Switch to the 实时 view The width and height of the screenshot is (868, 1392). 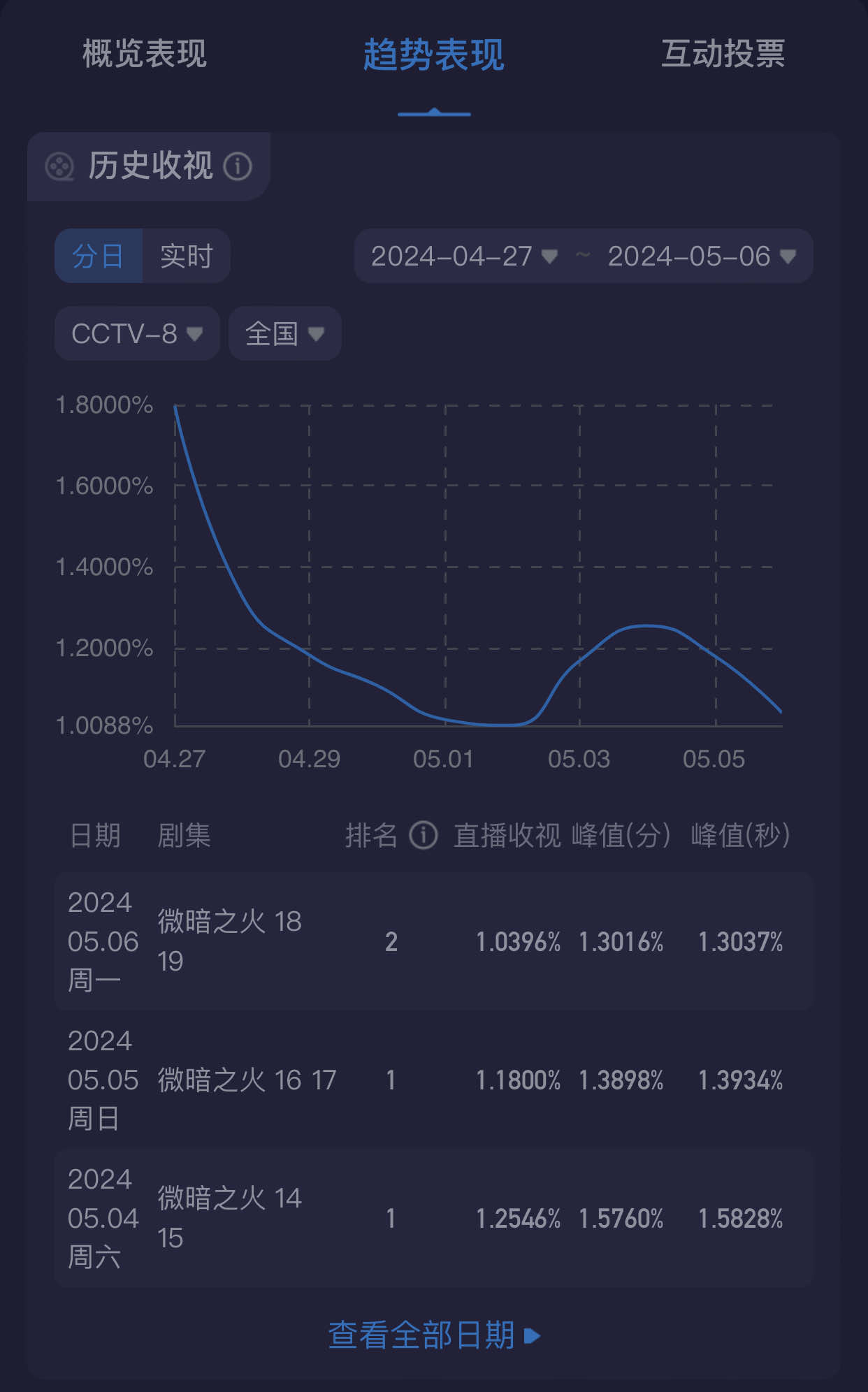(186, 256)
